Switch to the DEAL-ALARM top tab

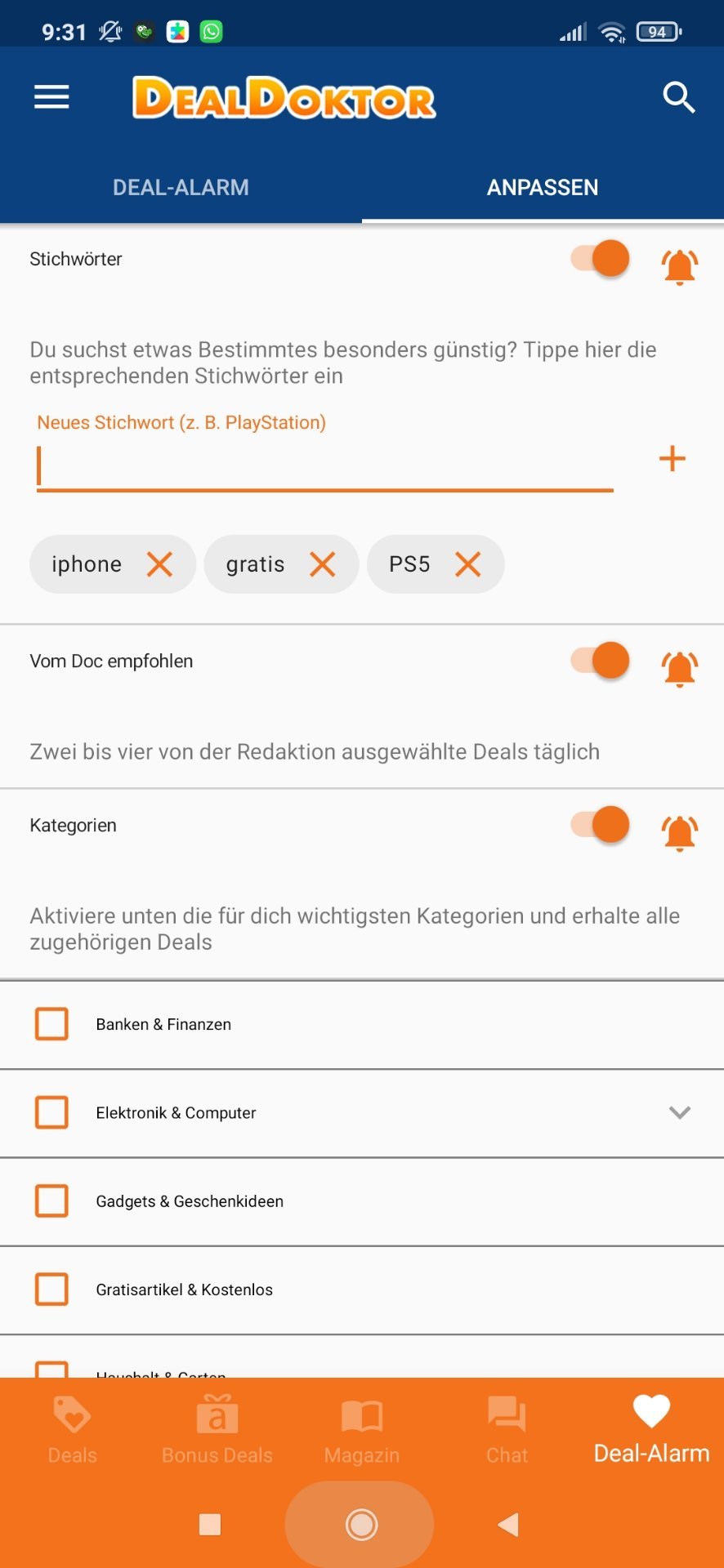click(x=181, y=187)
